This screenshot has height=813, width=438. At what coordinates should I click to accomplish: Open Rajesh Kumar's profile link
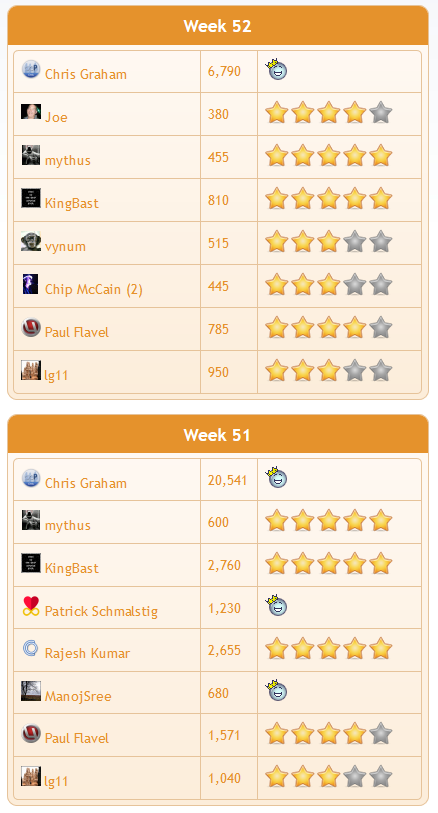tap(87, 653)
